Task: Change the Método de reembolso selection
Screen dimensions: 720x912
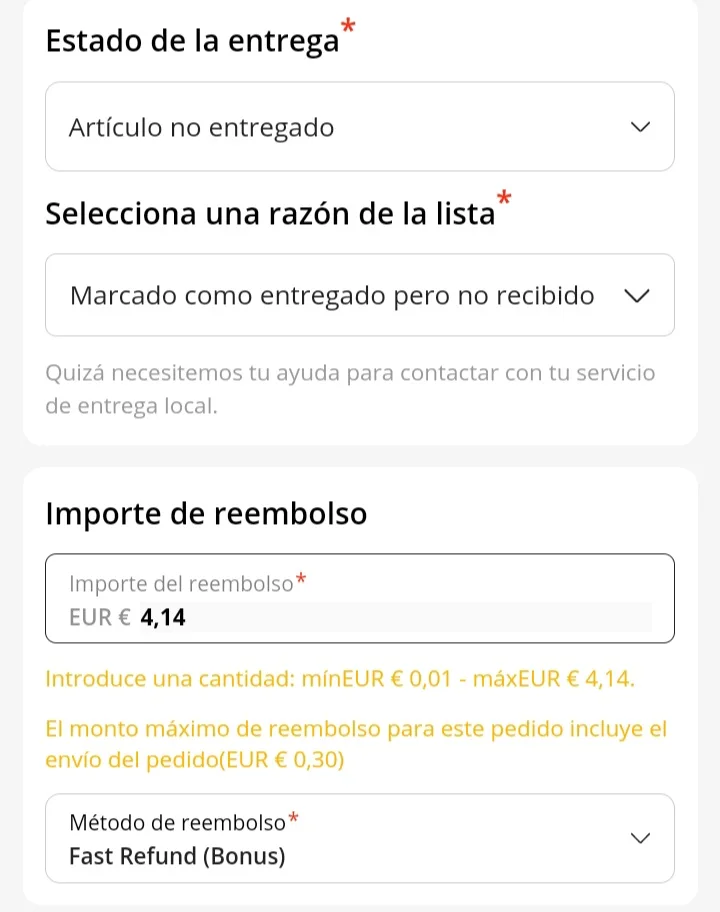Action: (359, 839)
